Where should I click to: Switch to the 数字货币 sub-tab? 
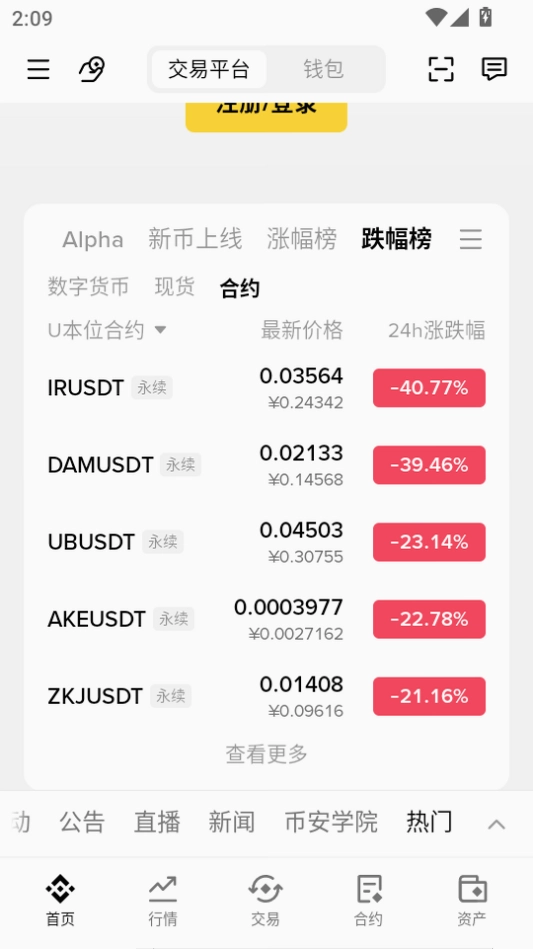click(x=88, y=286)
